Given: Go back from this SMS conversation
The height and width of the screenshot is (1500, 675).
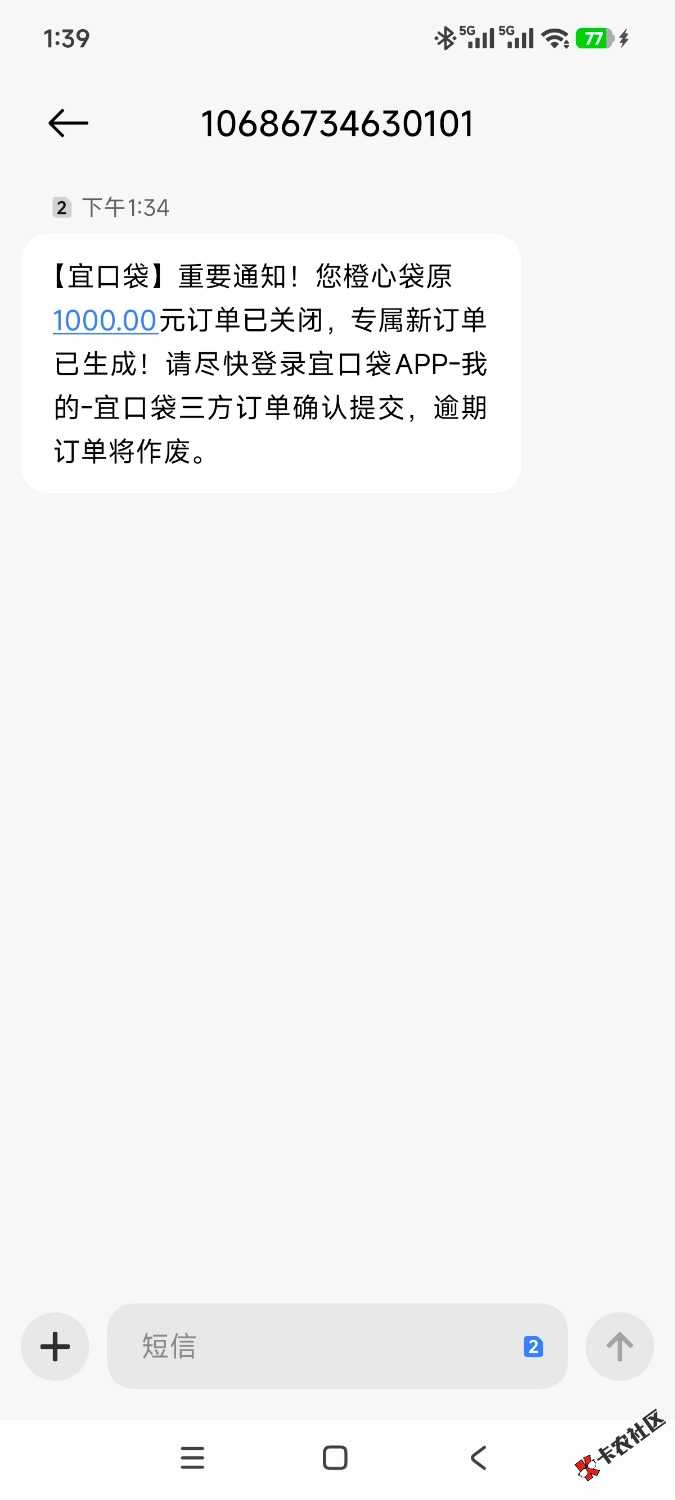Looking at the screenshot, I should (68, 123).
